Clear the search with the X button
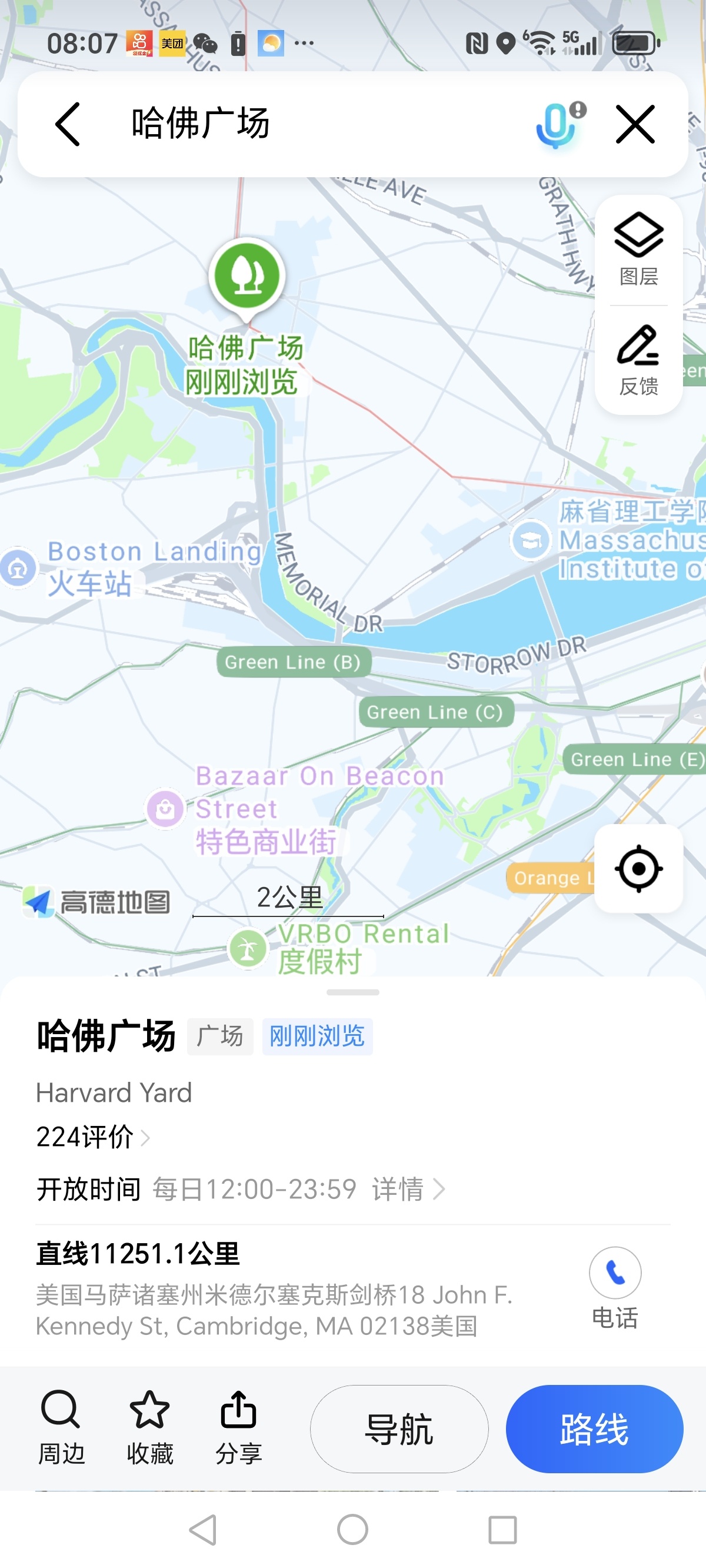The height and width of the screenshot is (1568, 706). [635, 124]
